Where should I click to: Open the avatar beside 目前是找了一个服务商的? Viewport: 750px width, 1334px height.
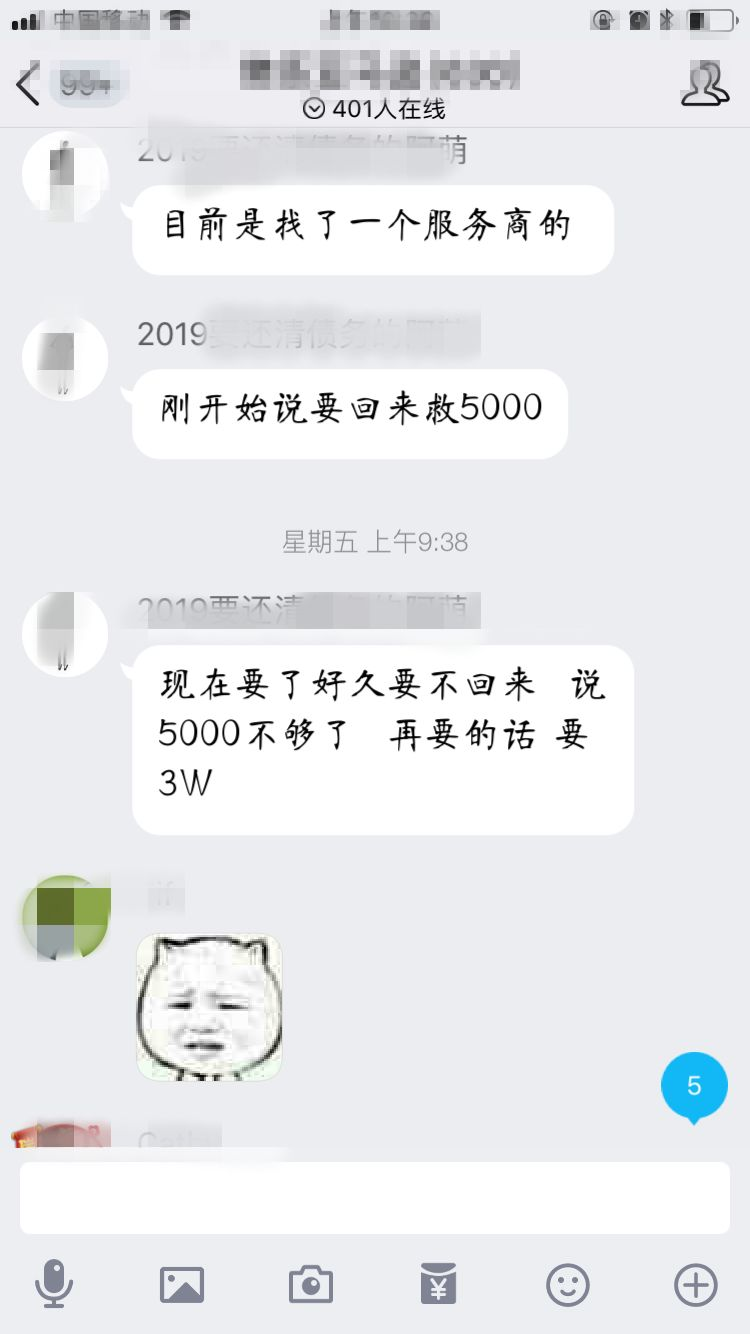(x=65, y=175)
